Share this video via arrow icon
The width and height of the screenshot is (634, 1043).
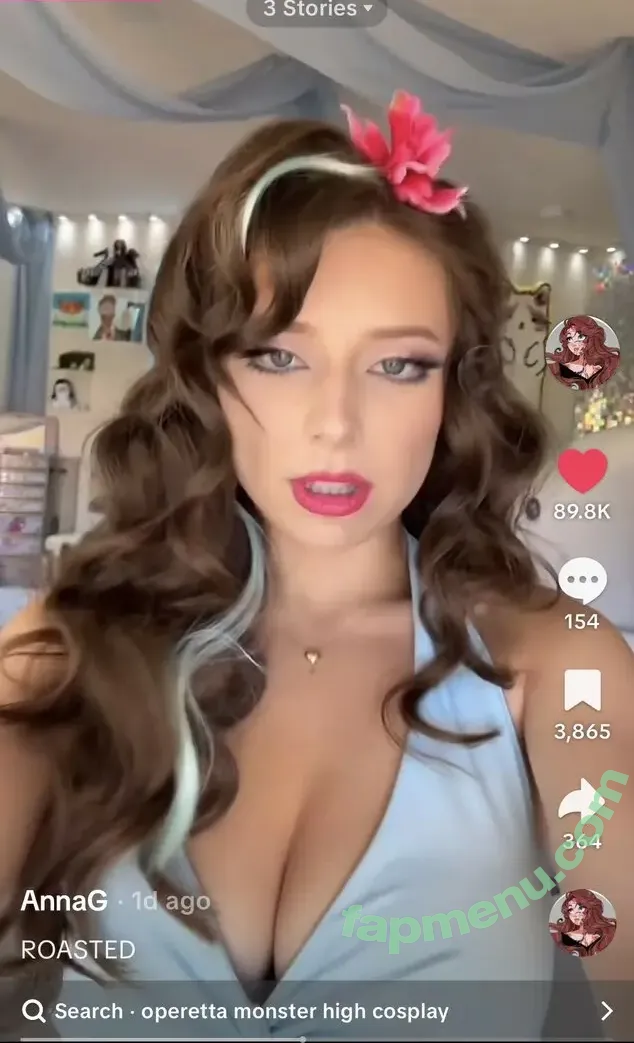tap(582, 800)
